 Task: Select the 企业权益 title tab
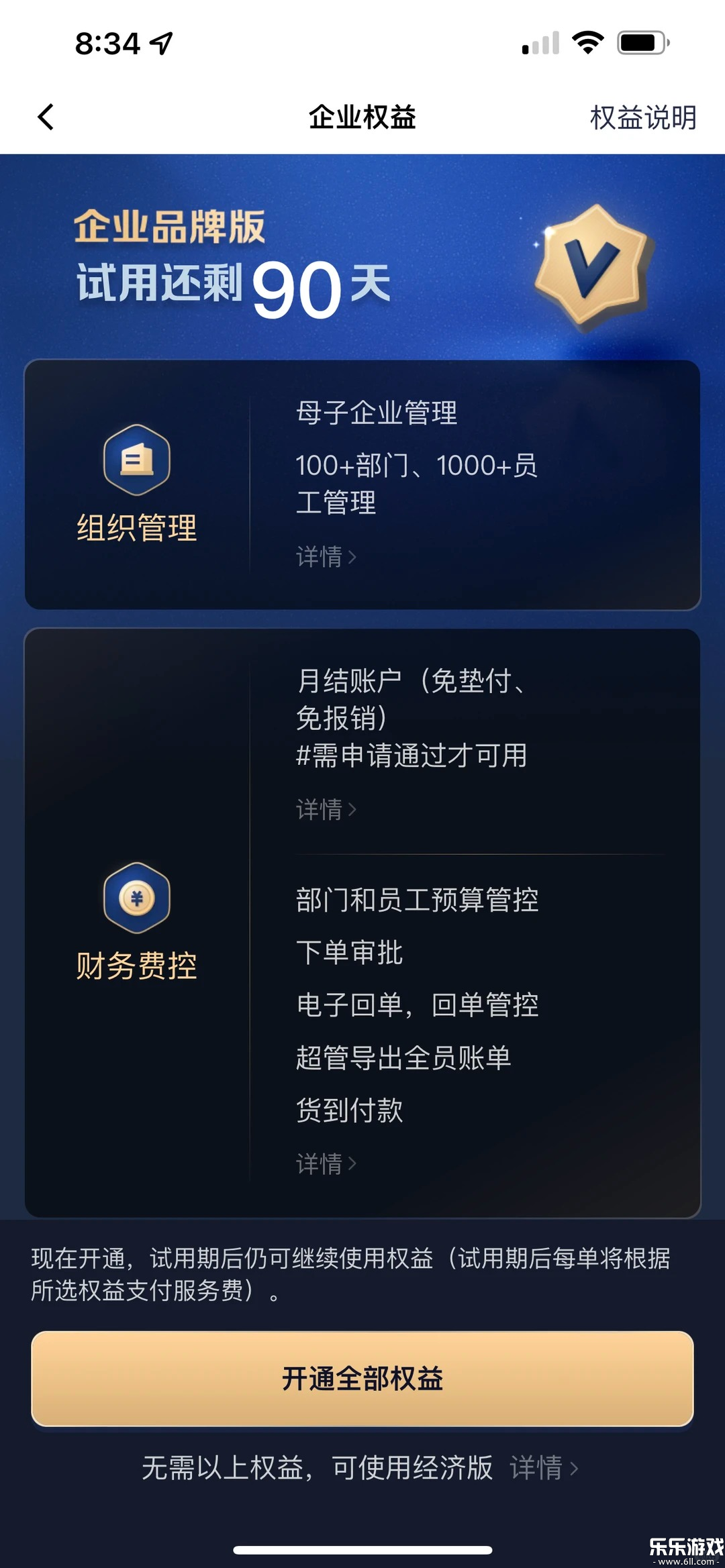(362, 117)
